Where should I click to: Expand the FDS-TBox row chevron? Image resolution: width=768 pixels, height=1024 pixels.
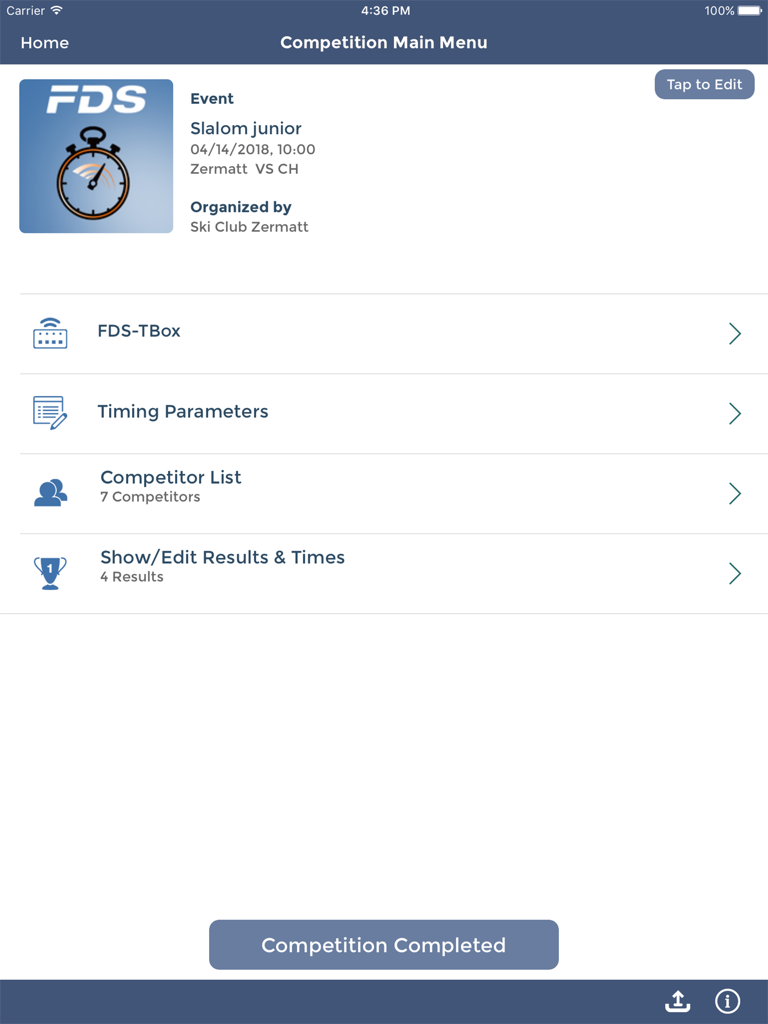tap(735, 333)
